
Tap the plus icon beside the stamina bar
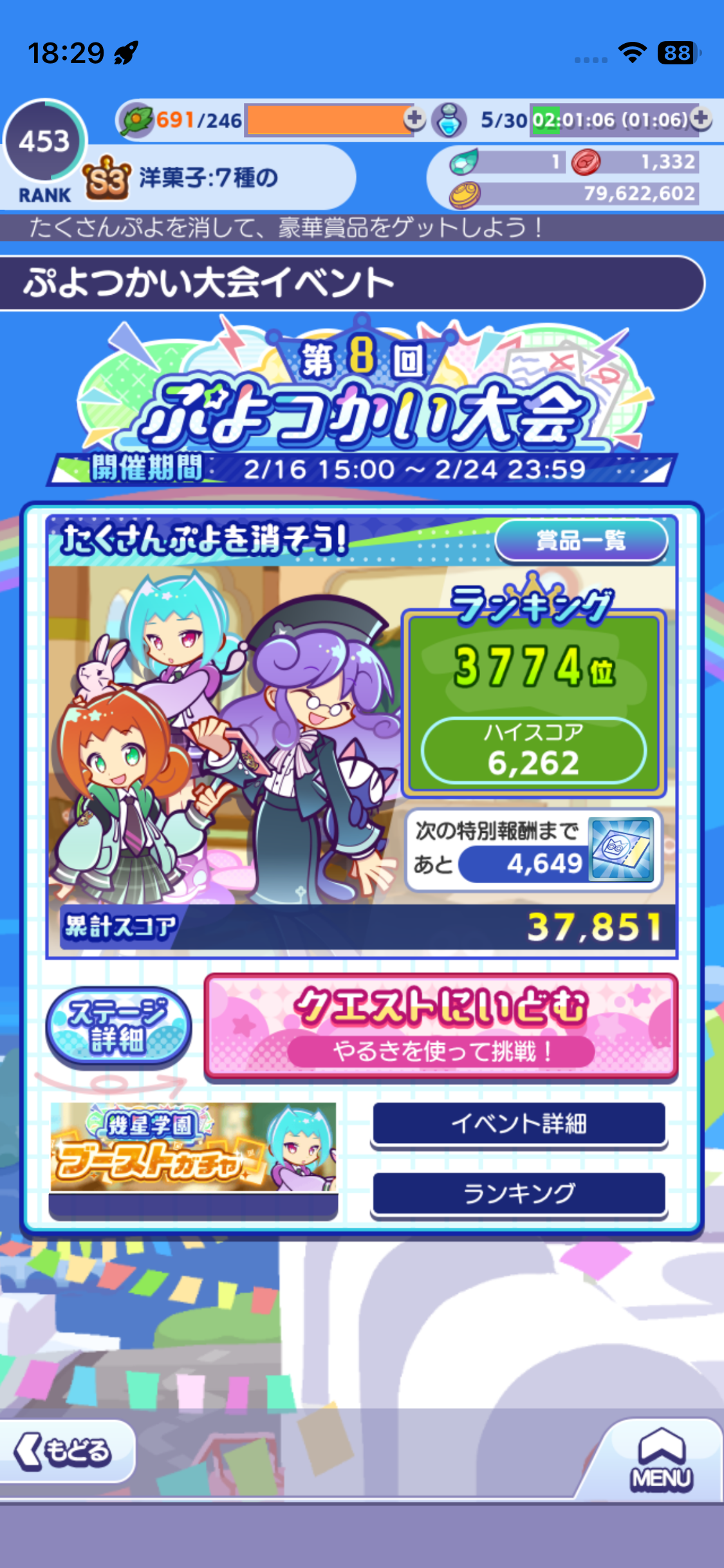point(414,119)
